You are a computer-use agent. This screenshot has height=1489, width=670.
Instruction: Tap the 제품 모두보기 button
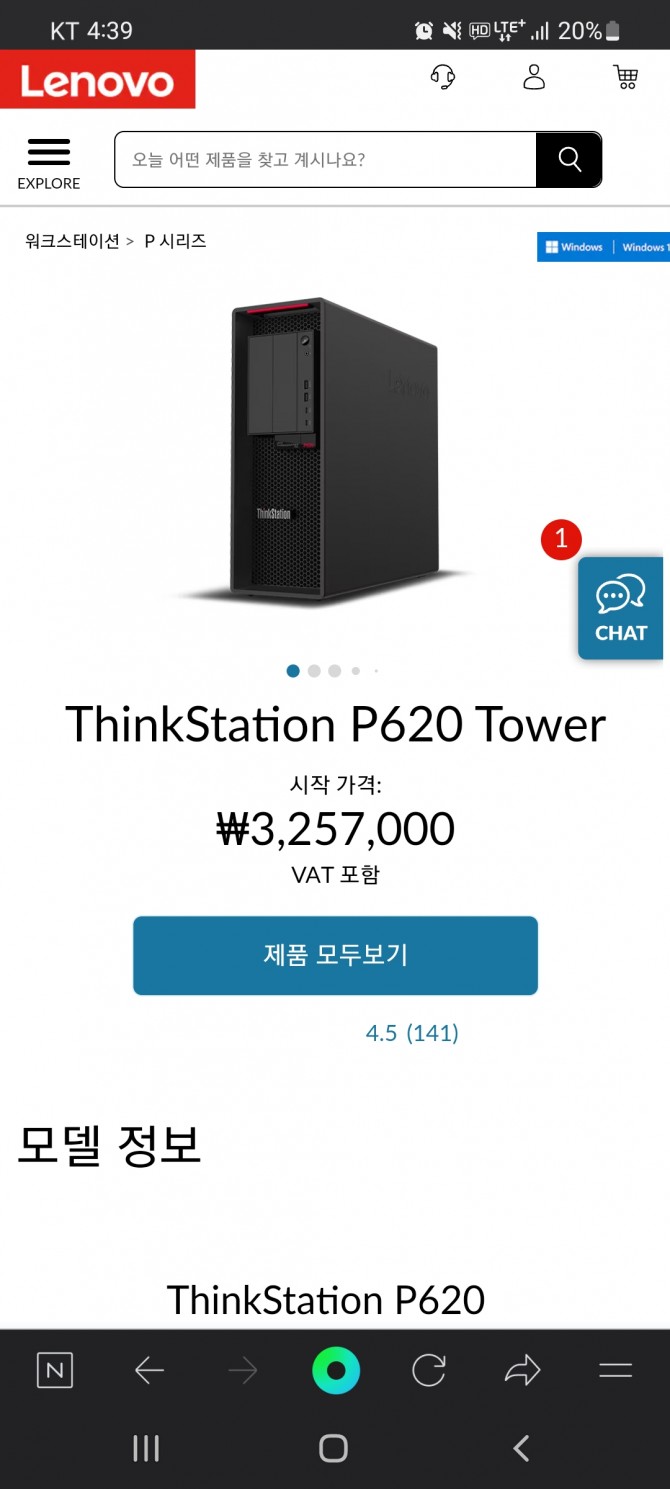[335, 955]
